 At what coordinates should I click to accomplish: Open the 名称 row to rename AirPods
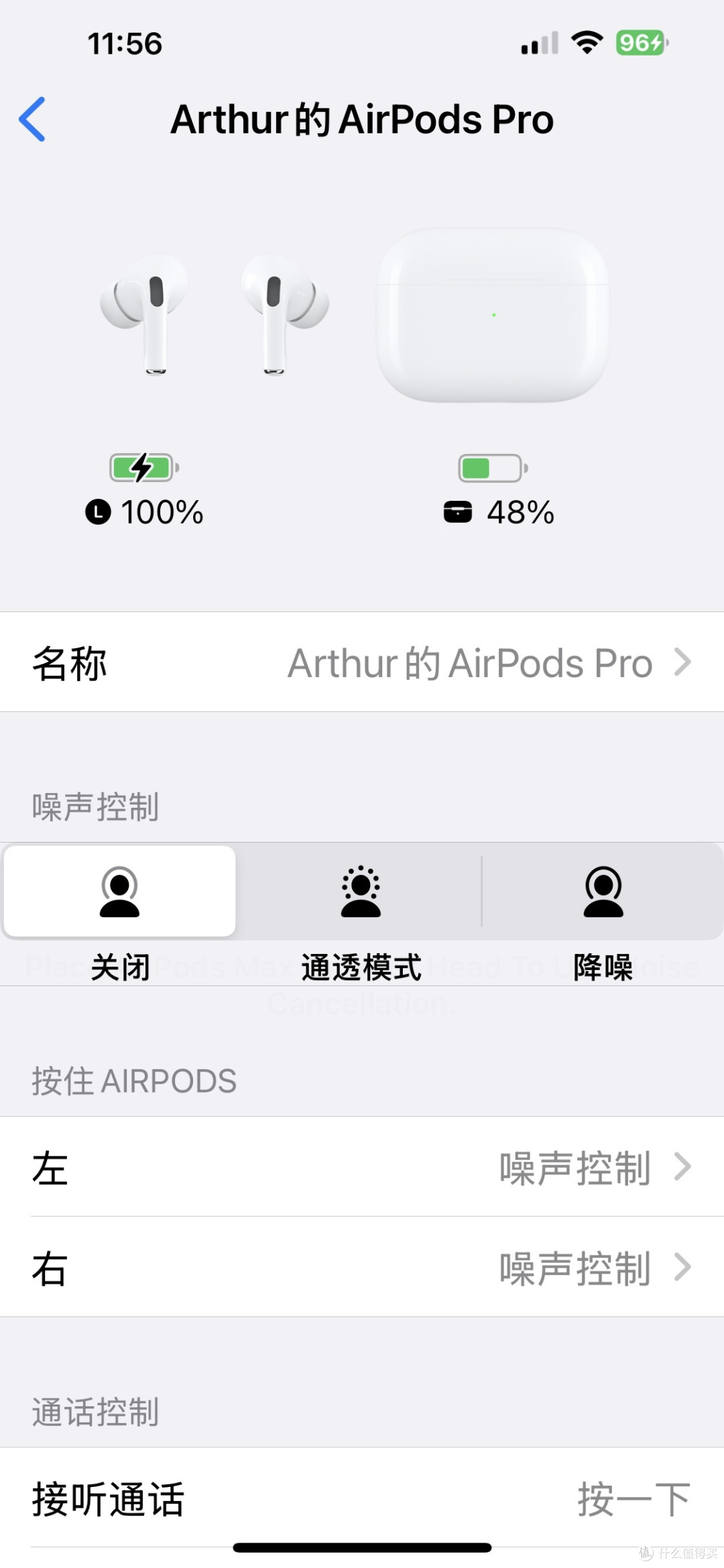coord(362,662)
